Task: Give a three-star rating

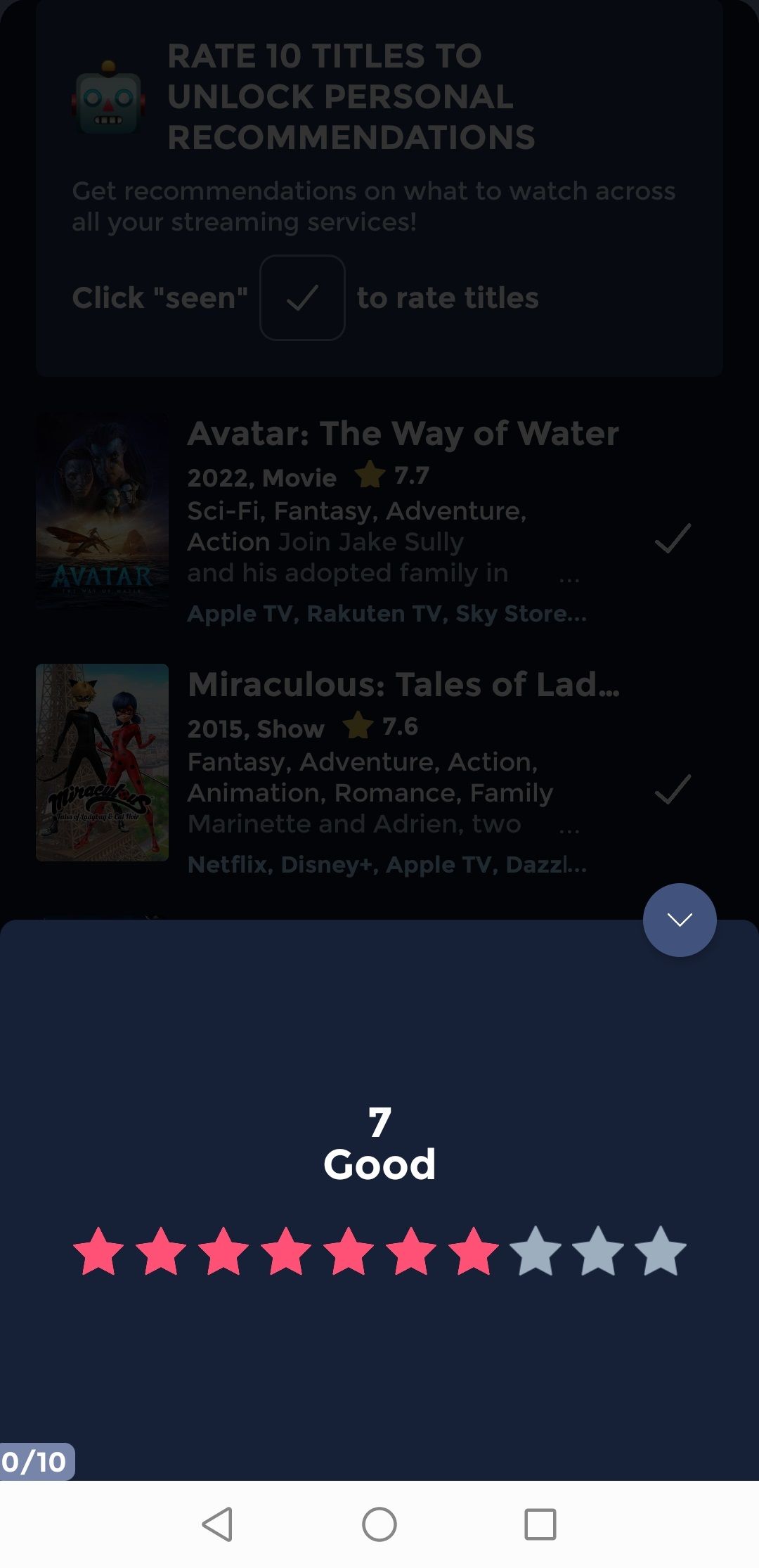Action: click(x=223, y=1252)
